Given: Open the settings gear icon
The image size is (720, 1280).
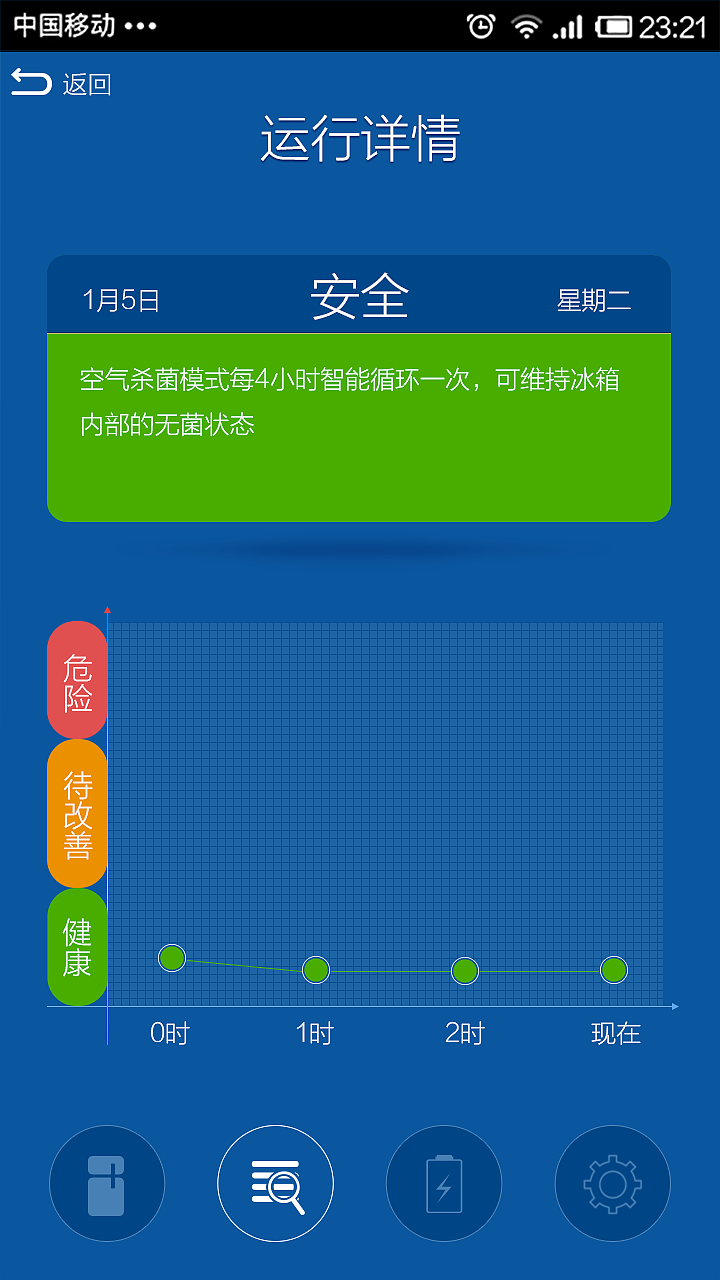Looking at the screenshot, I should point(612,1182).
